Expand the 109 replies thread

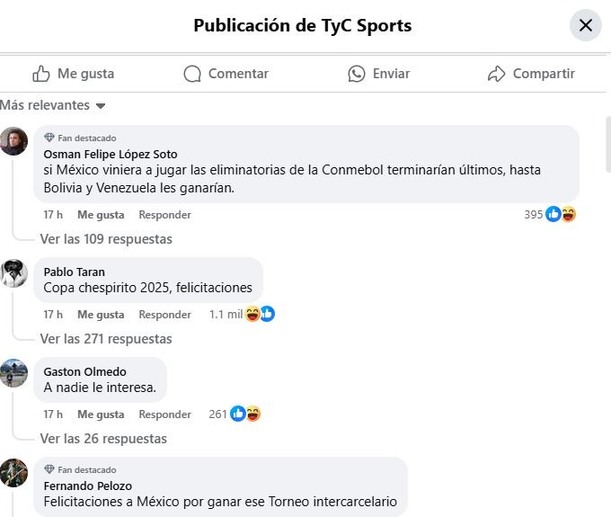tap(106, 239)
